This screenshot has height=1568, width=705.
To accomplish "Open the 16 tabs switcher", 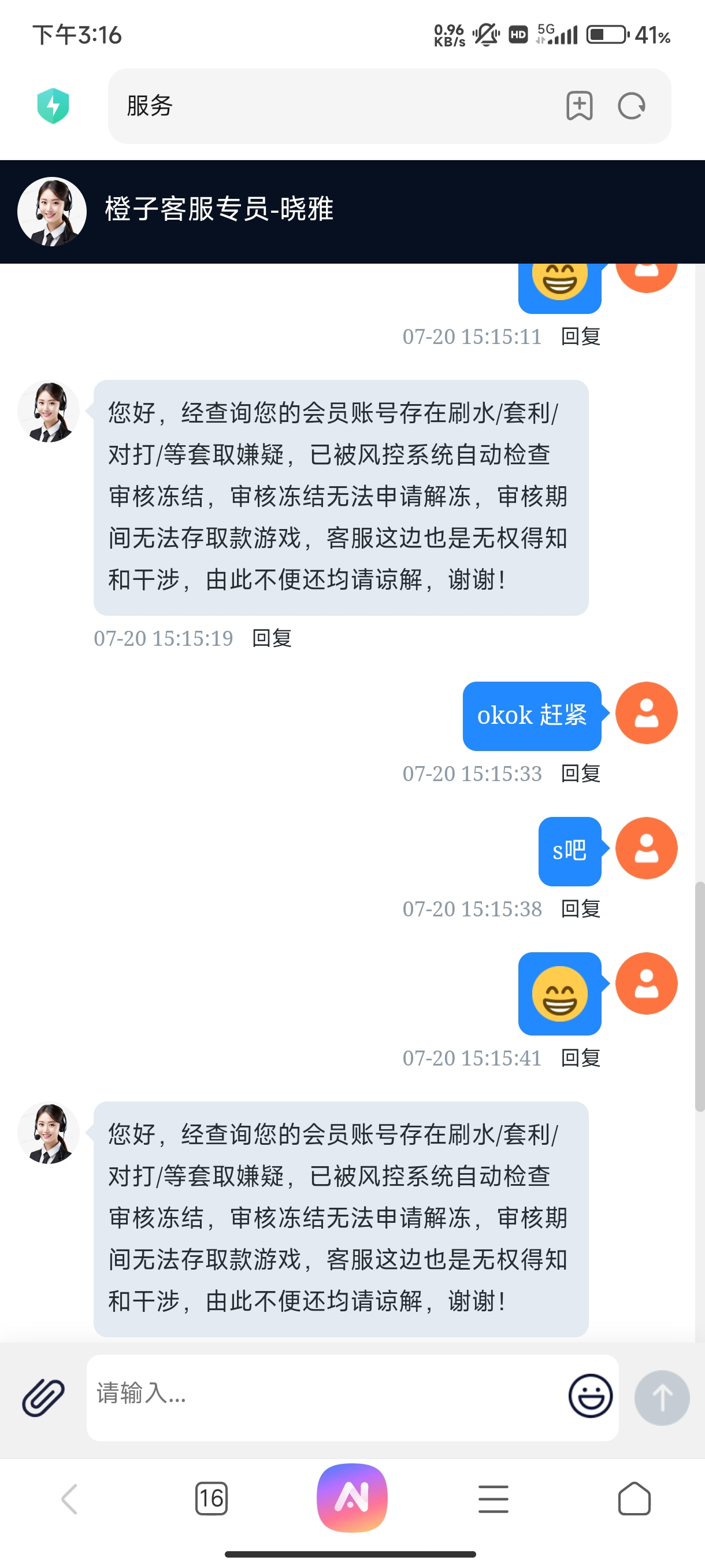I will tap(211, 1499).
